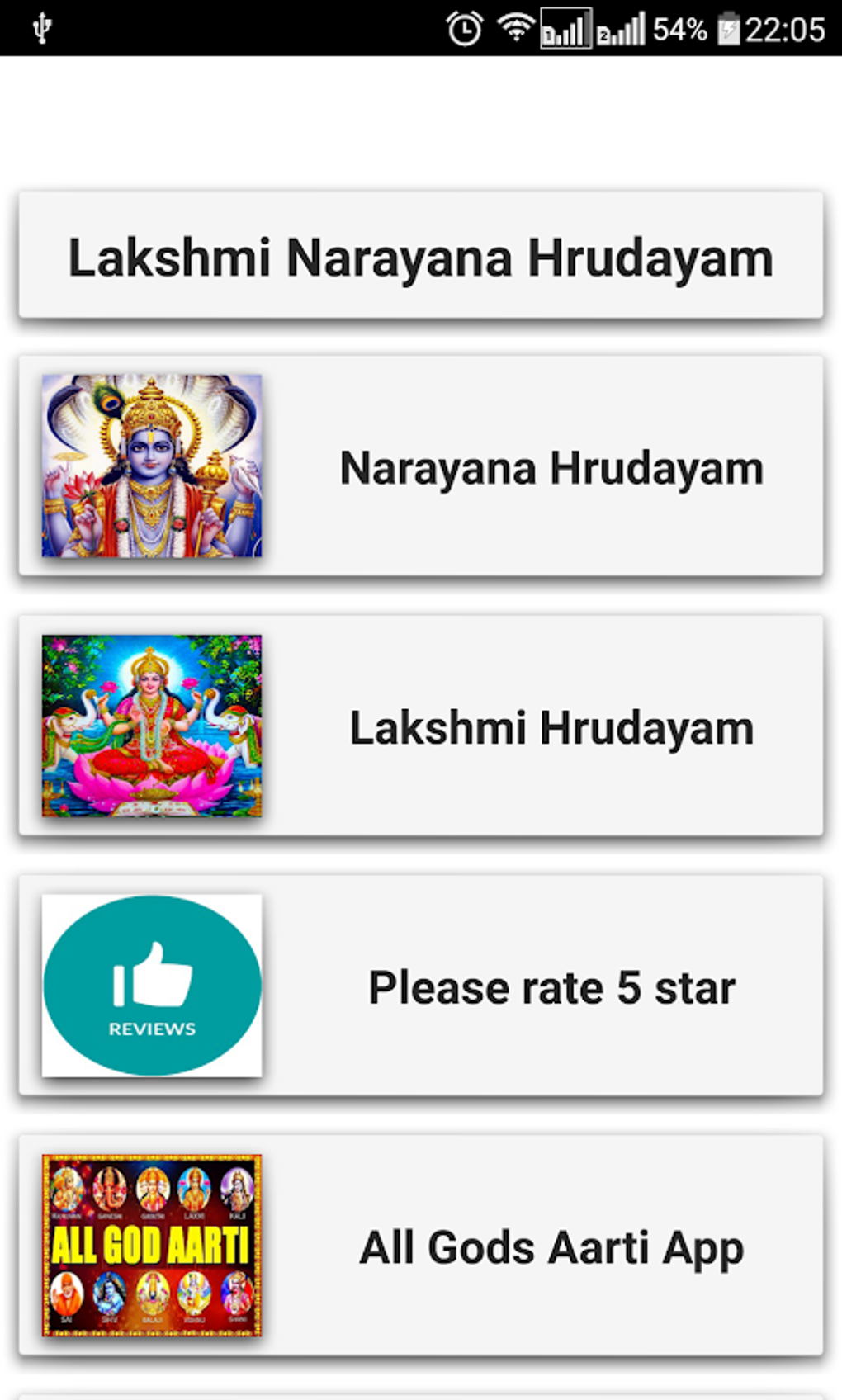The width and height of the screenshot is (842, 1400).
Task: Tap the Lakshmi Narayana Hrudayam title banner
Action: tap(421, 257)
